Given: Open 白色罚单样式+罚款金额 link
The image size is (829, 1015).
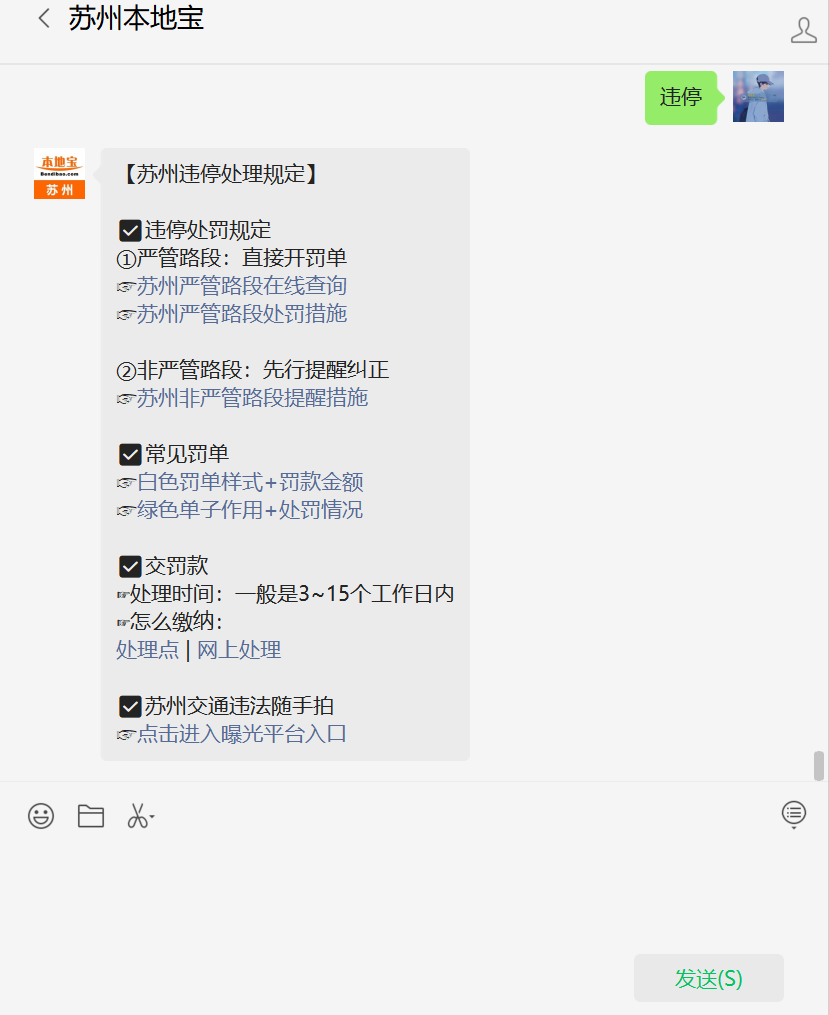Looking at the screenshot, I should point(250,482).
